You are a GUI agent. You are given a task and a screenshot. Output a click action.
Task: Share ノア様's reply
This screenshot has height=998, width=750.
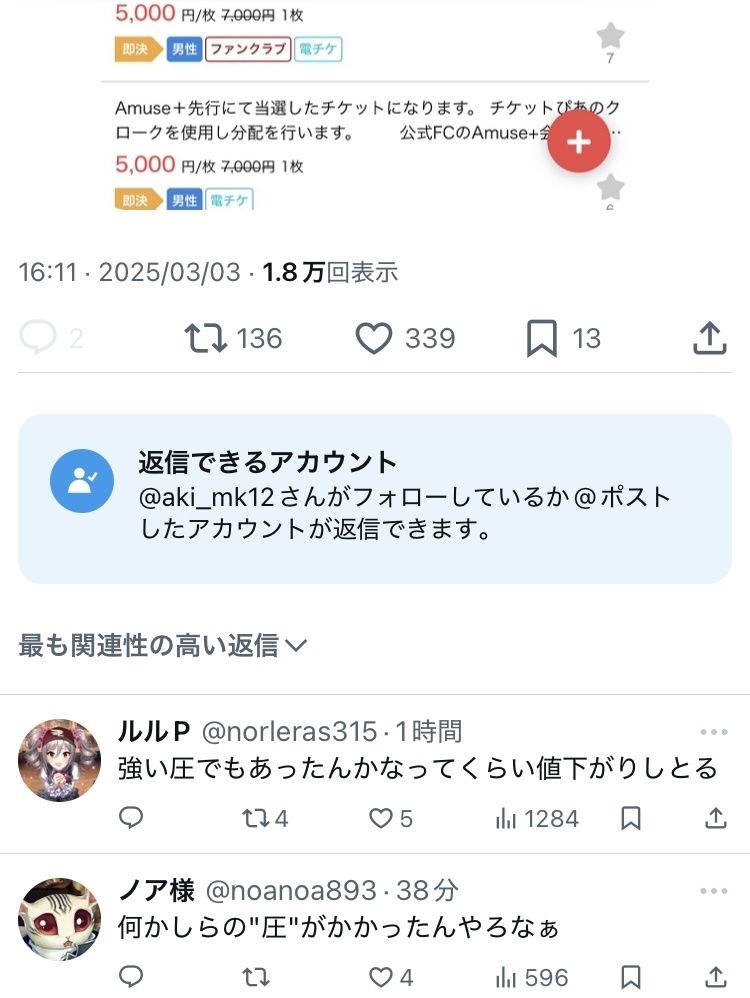coord(716,977)
